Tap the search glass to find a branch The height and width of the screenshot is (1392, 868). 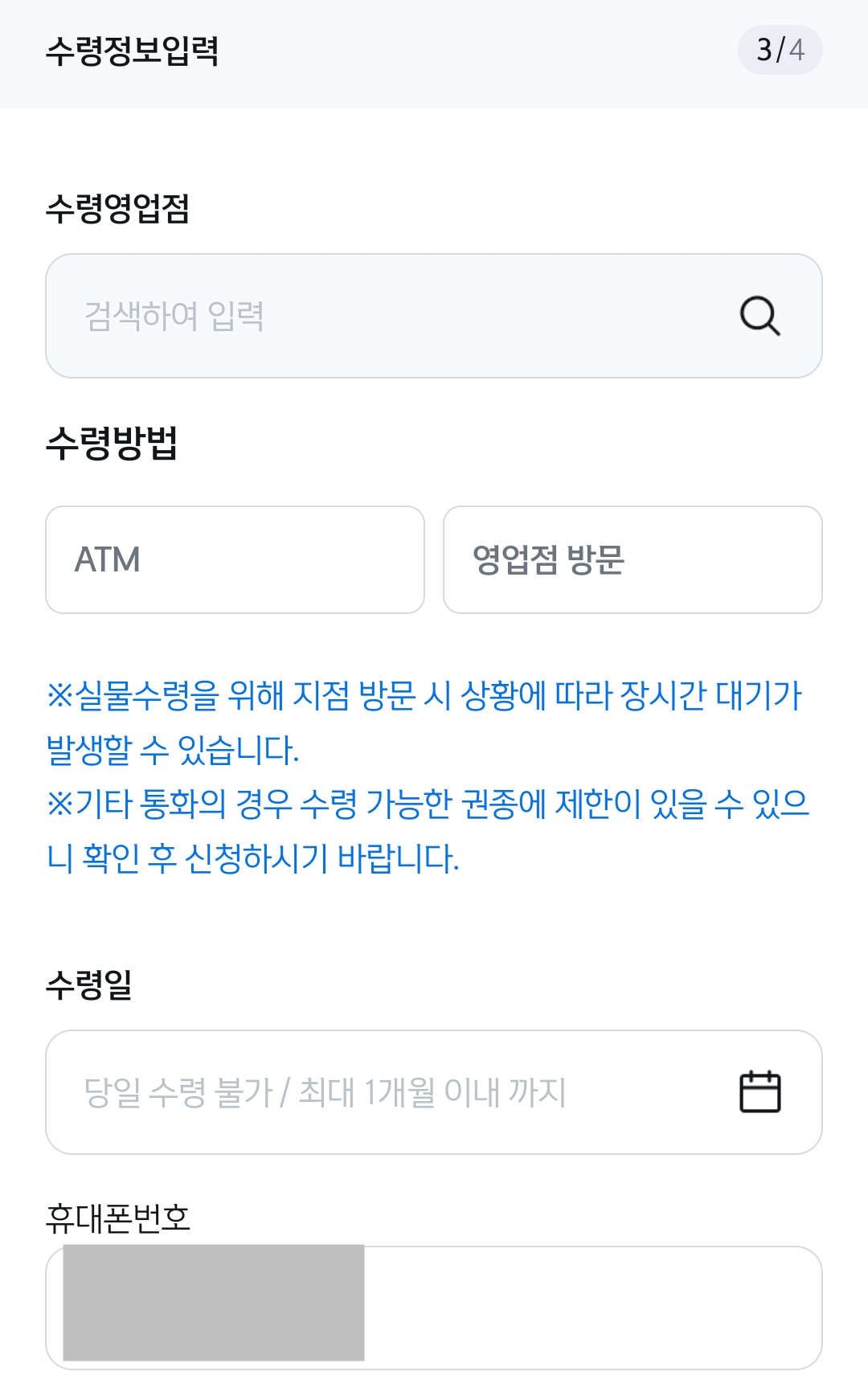click(761, 315)
